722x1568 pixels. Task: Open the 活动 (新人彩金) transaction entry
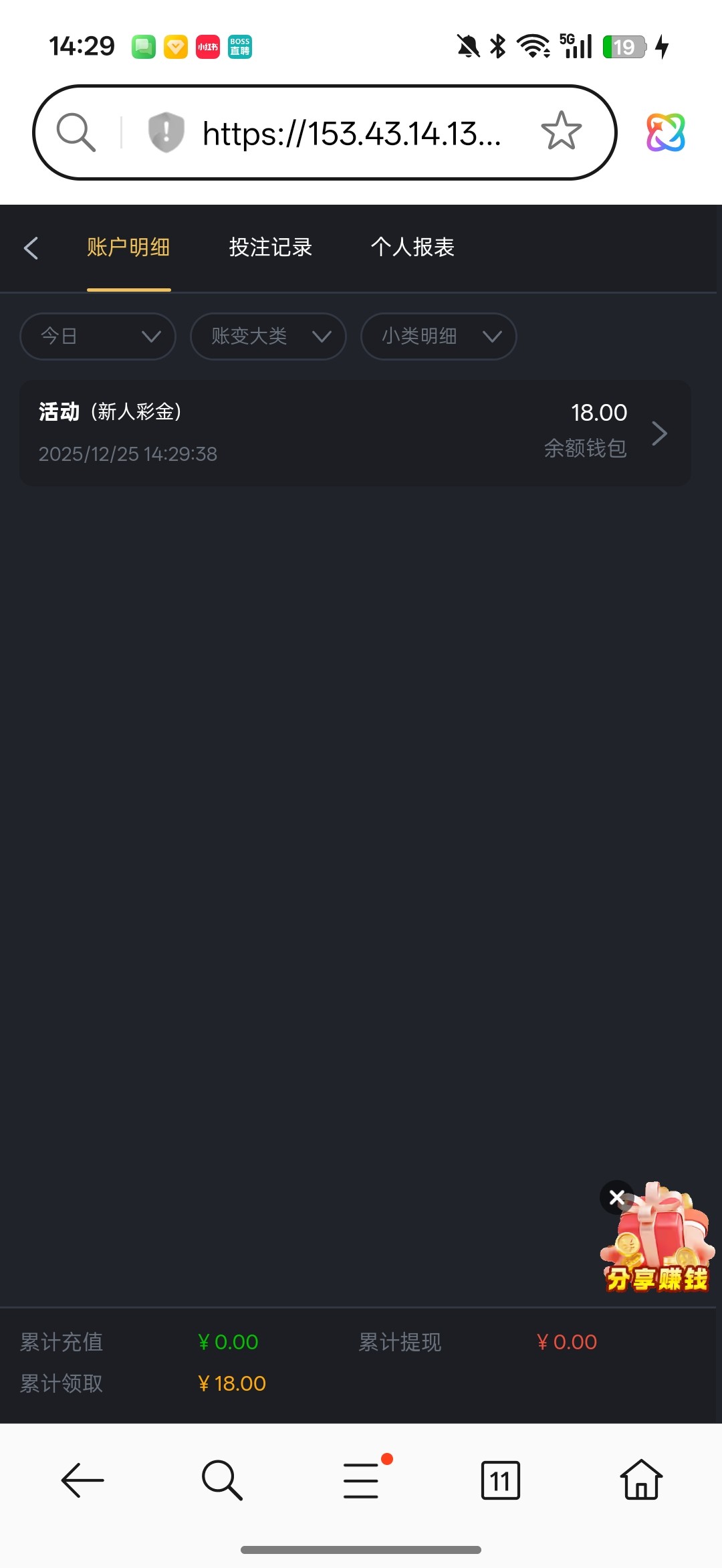tap(354, 433)
